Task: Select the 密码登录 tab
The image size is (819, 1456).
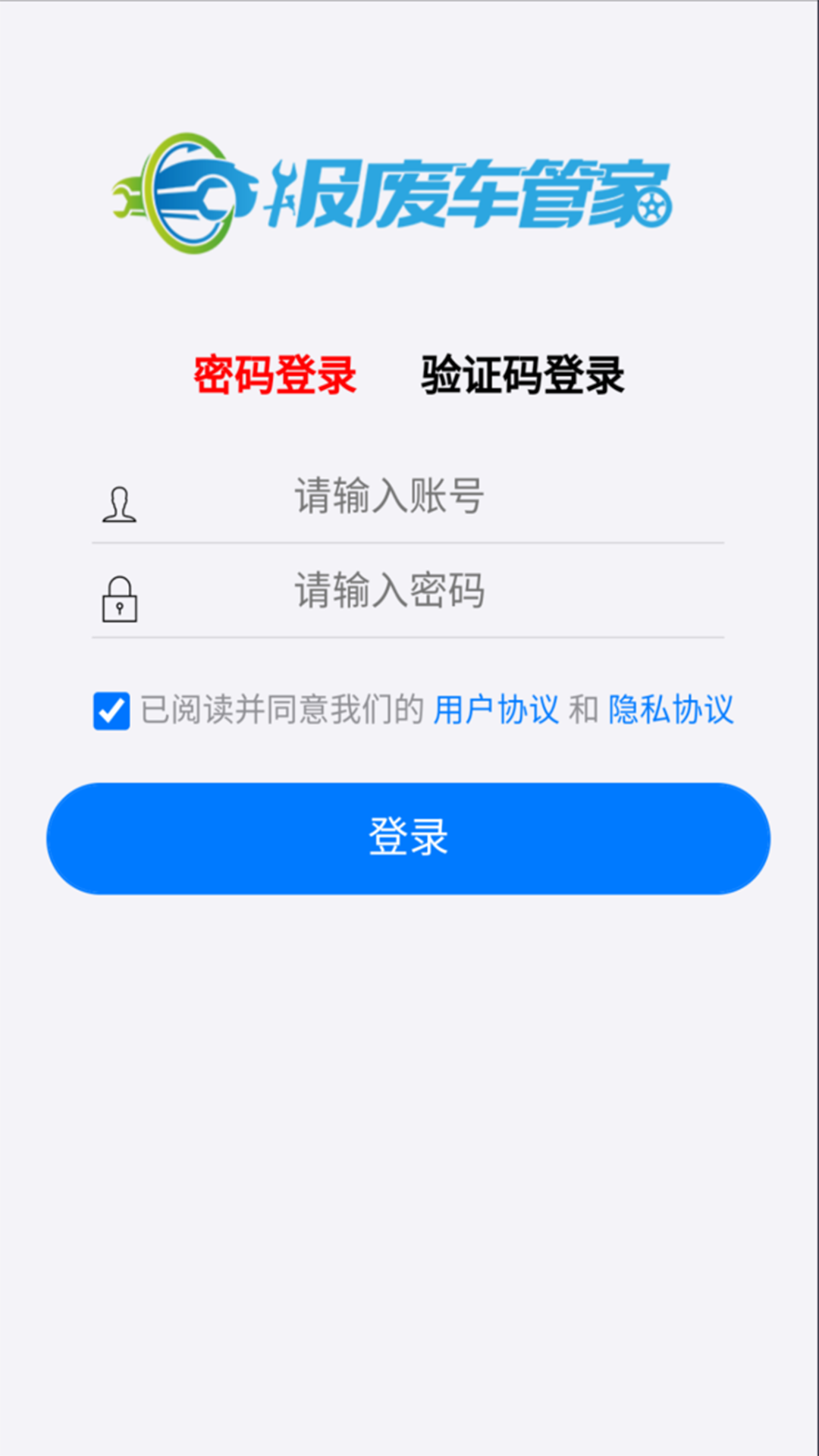Action: tap(276, 373)
